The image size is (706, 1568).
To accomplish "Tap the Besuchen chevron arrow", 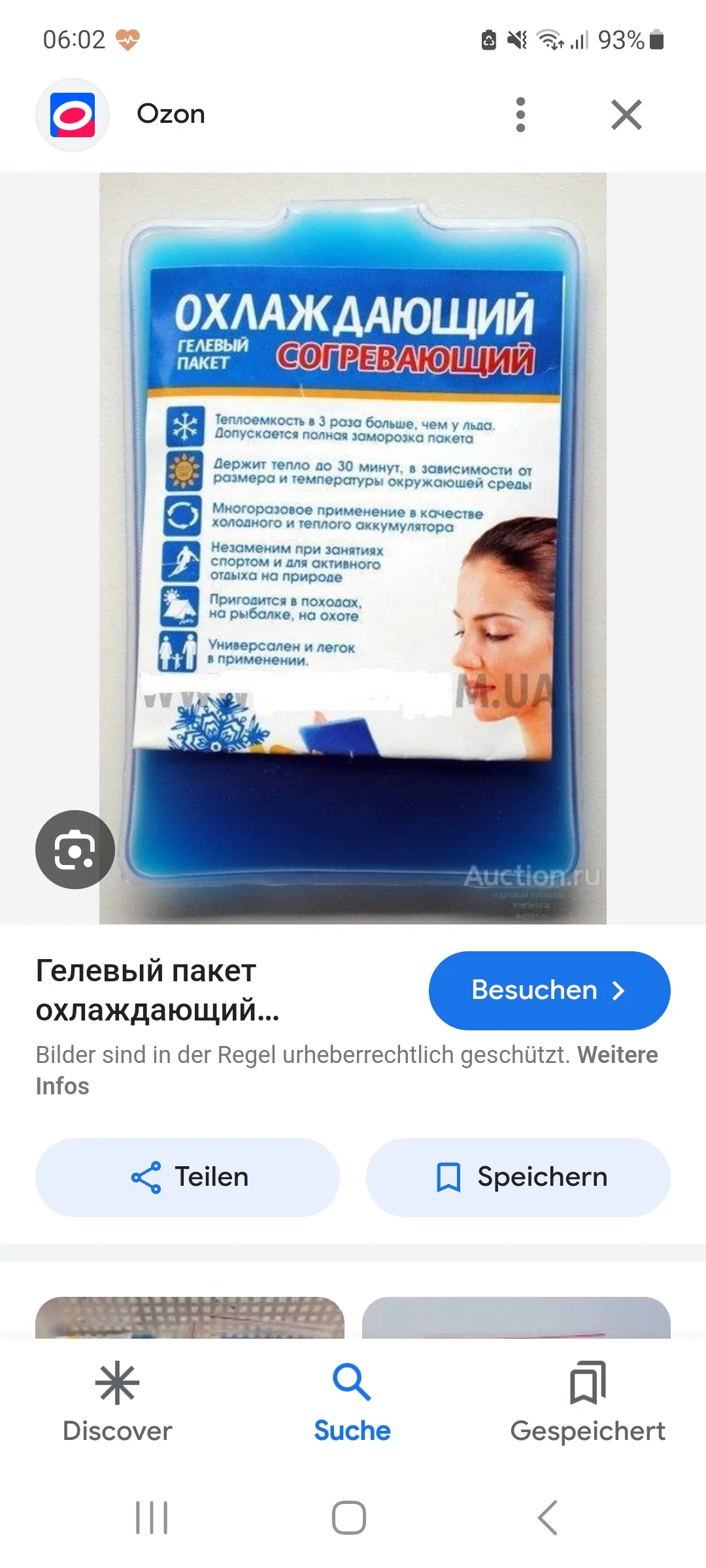I will pos(618,990).
